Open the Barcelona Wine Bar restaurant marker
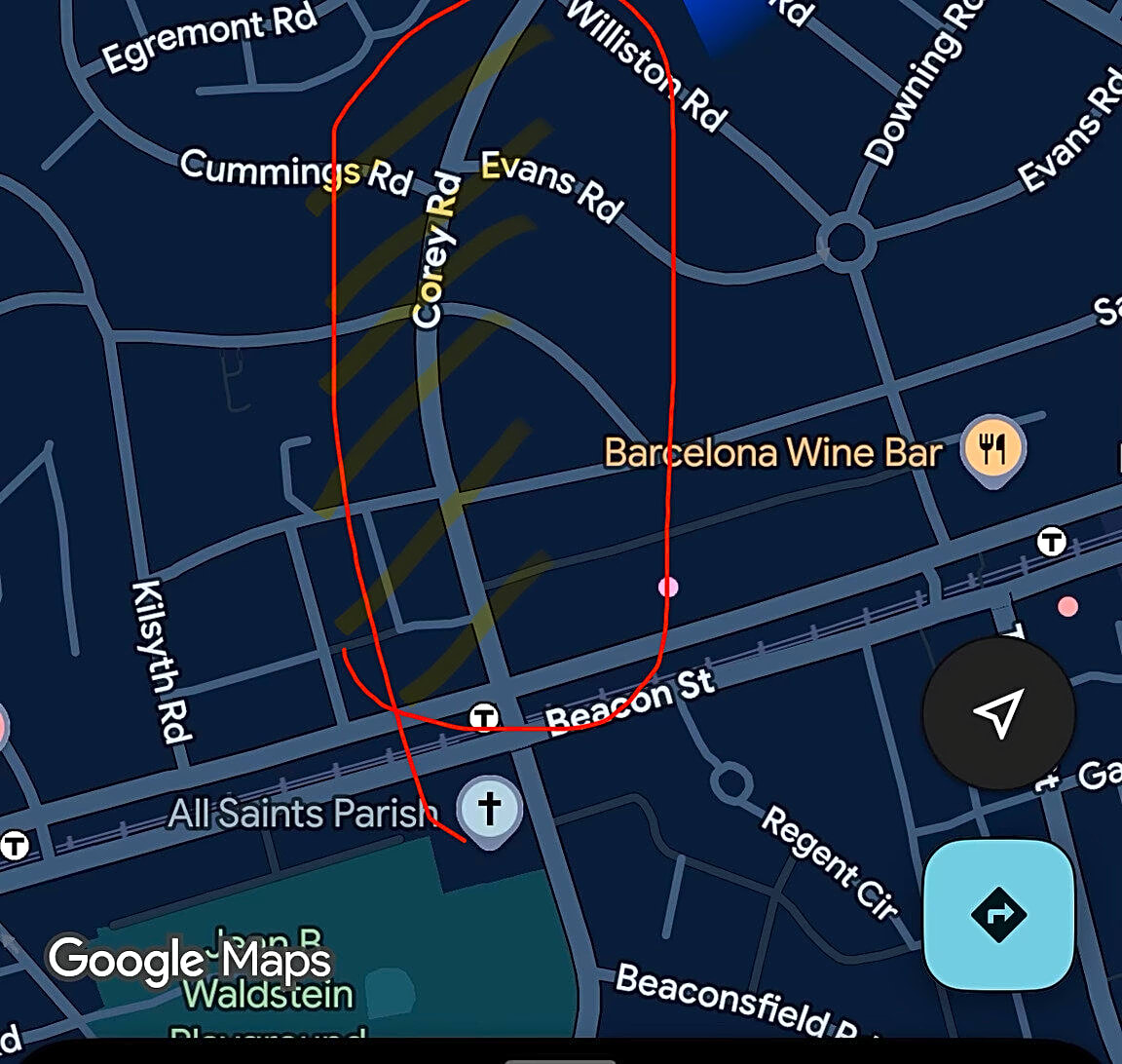The width and height of the screenshot is (1122, 1064). [x=992, y=449]
